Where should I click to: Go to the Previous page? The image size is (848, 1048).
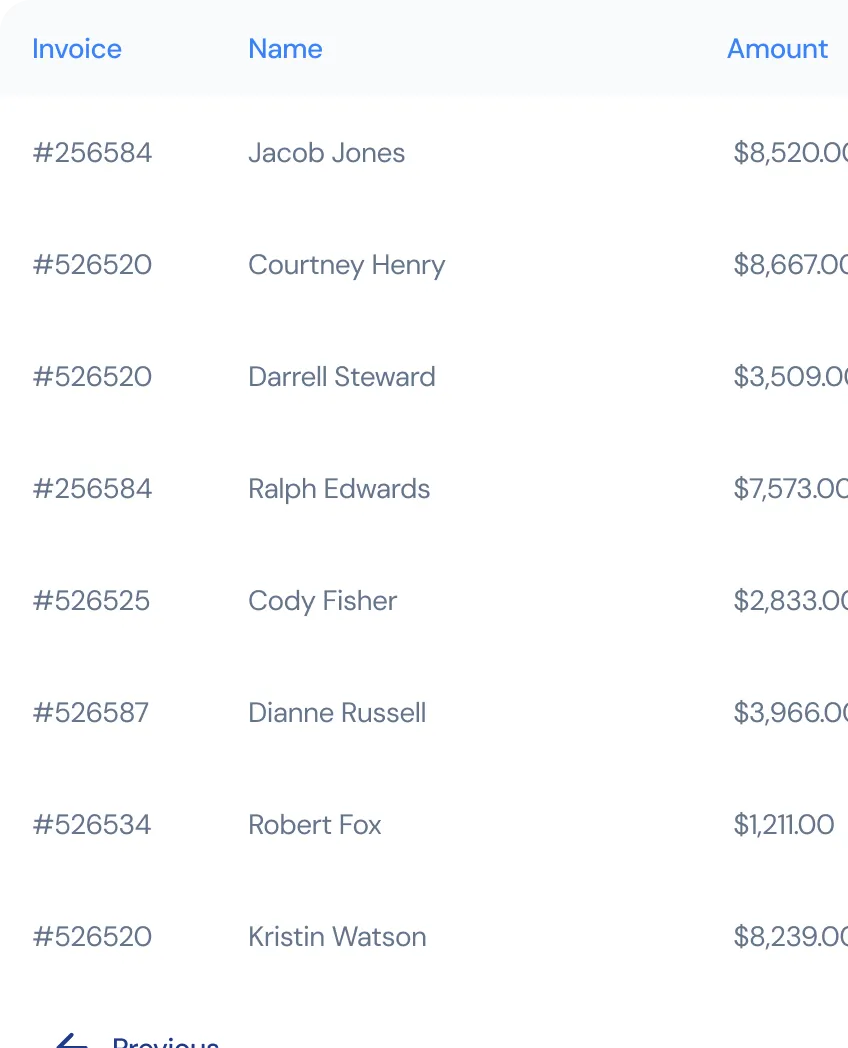[x=140, y=1040]
